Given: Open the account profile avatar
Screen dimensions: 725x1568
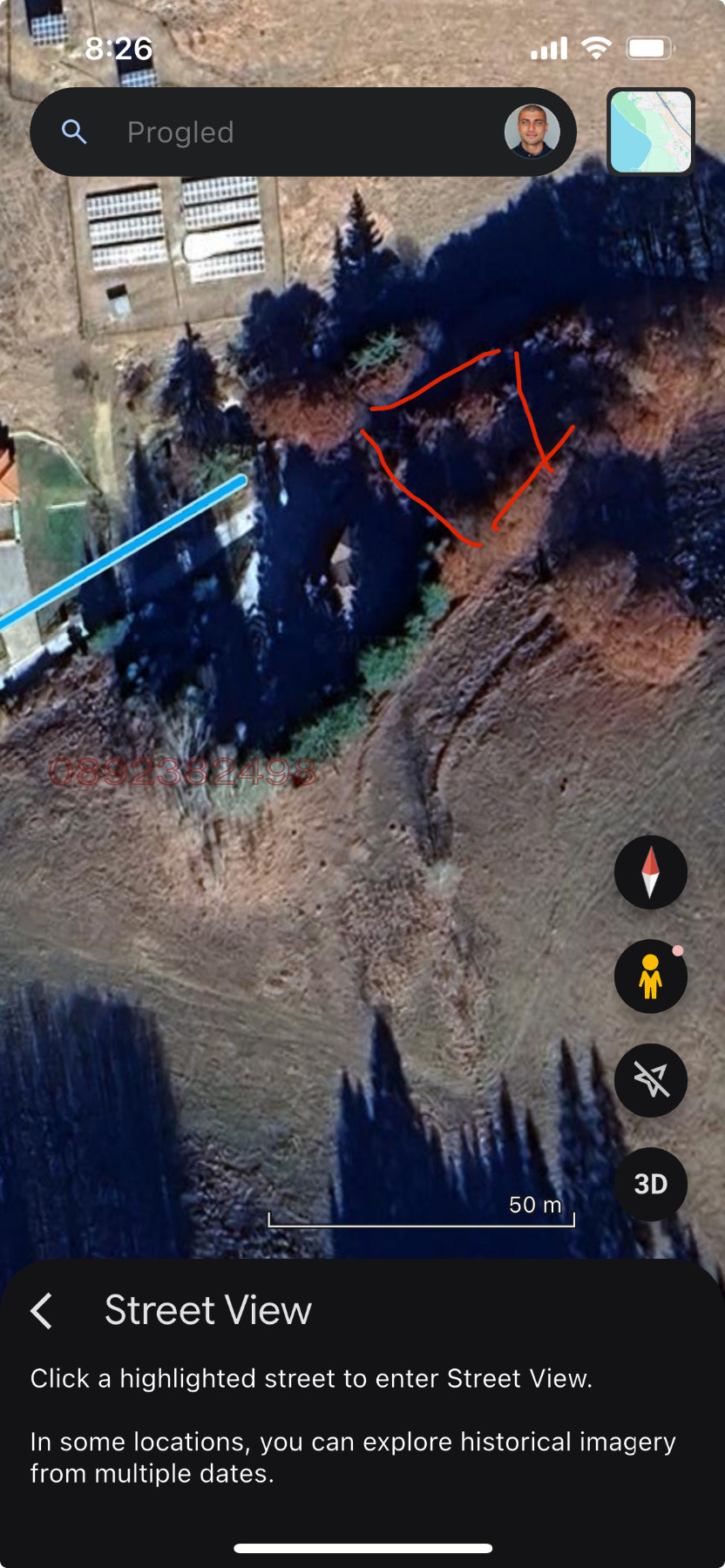Looking at the screenshot, I should click(532, 132).
